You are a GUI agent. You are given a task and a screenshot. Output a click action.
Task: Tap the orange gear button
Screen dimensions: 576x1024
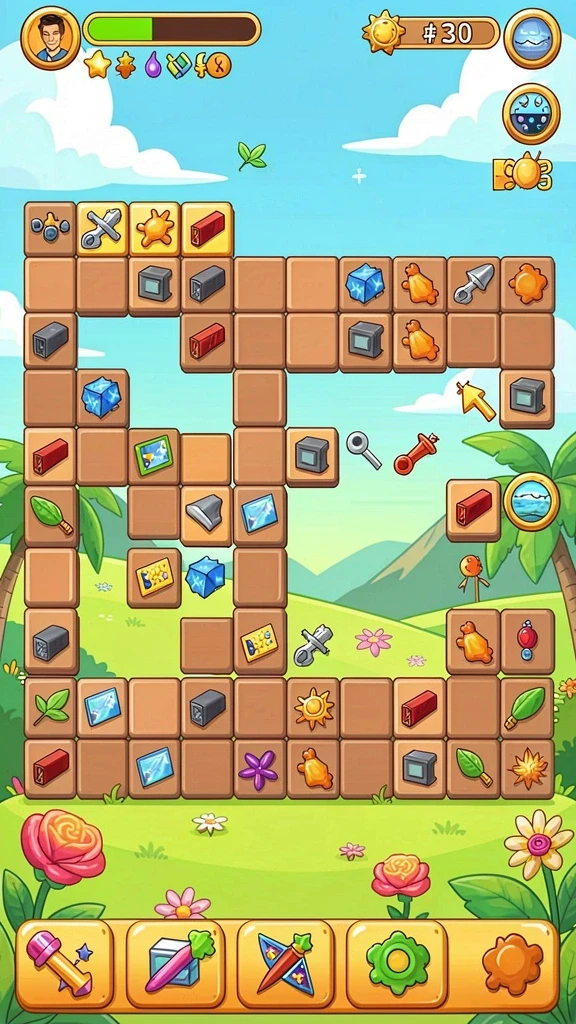[512, 964]
